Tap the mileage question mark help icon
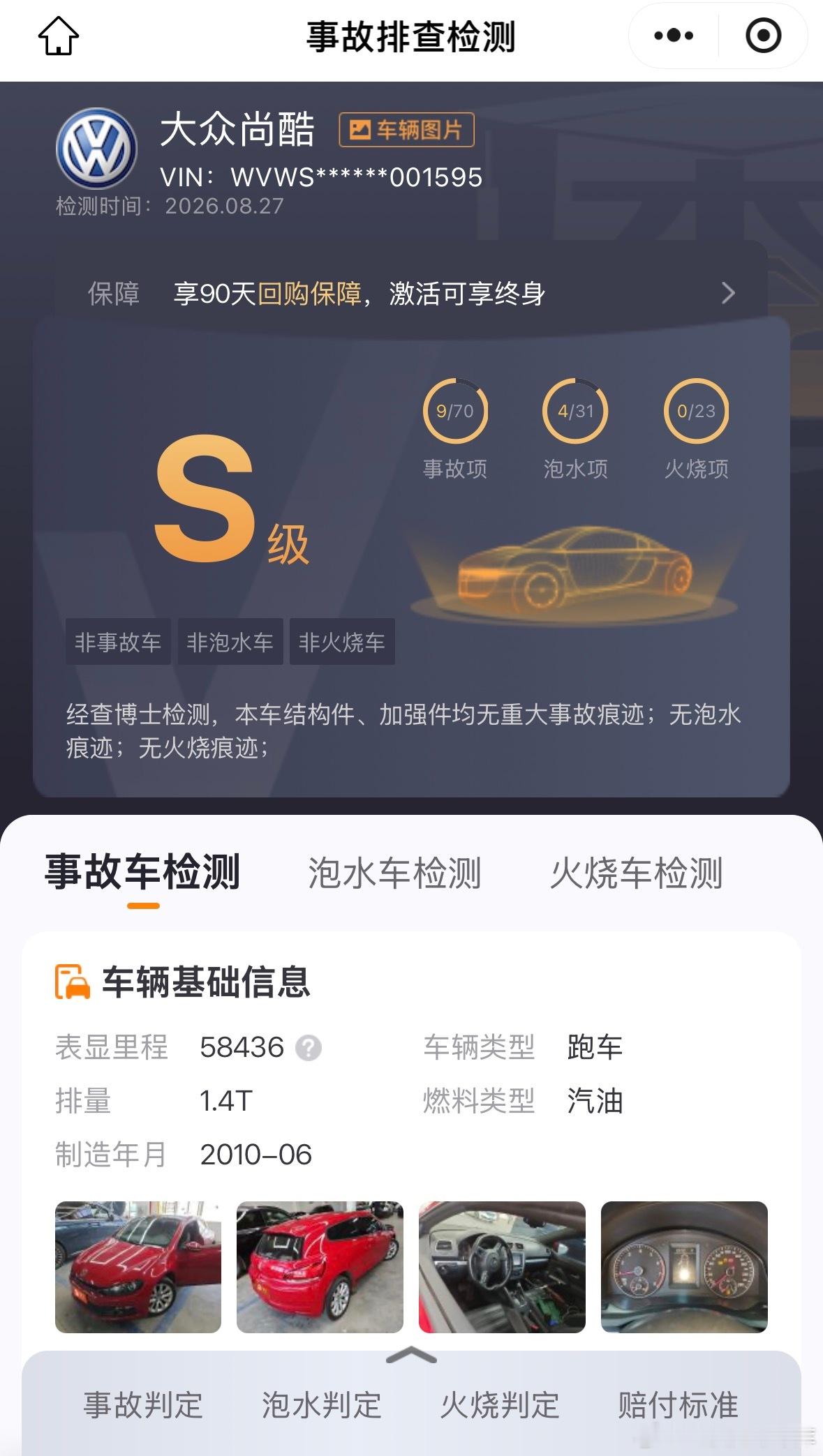Screen dimensions: 823x1456 [308, 1048]
